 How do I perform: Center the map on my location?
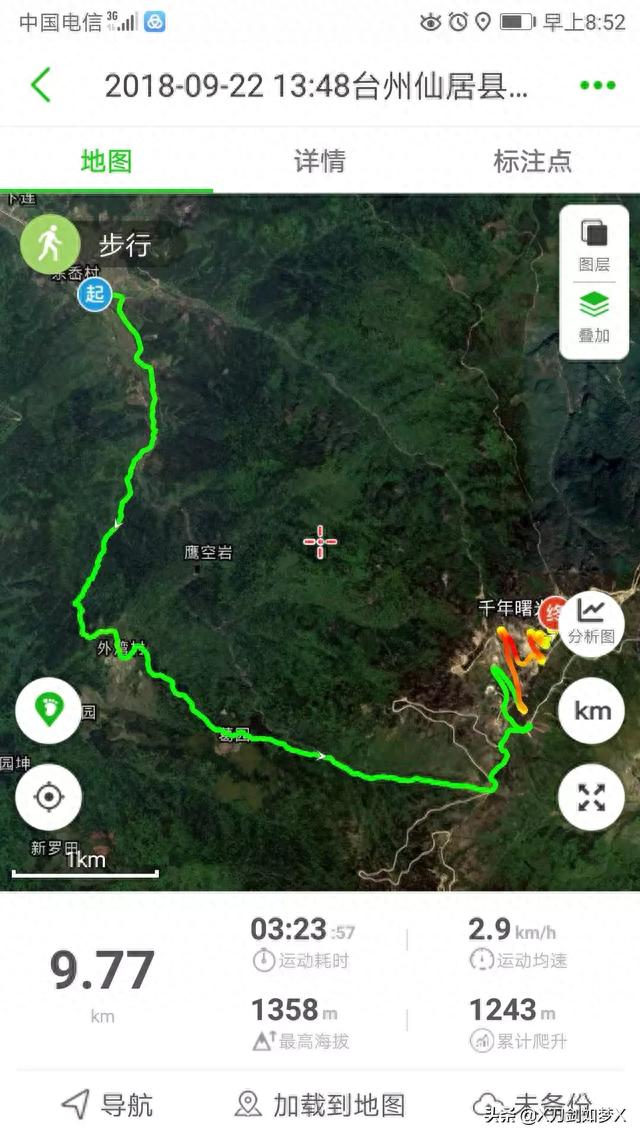point(48,797)
